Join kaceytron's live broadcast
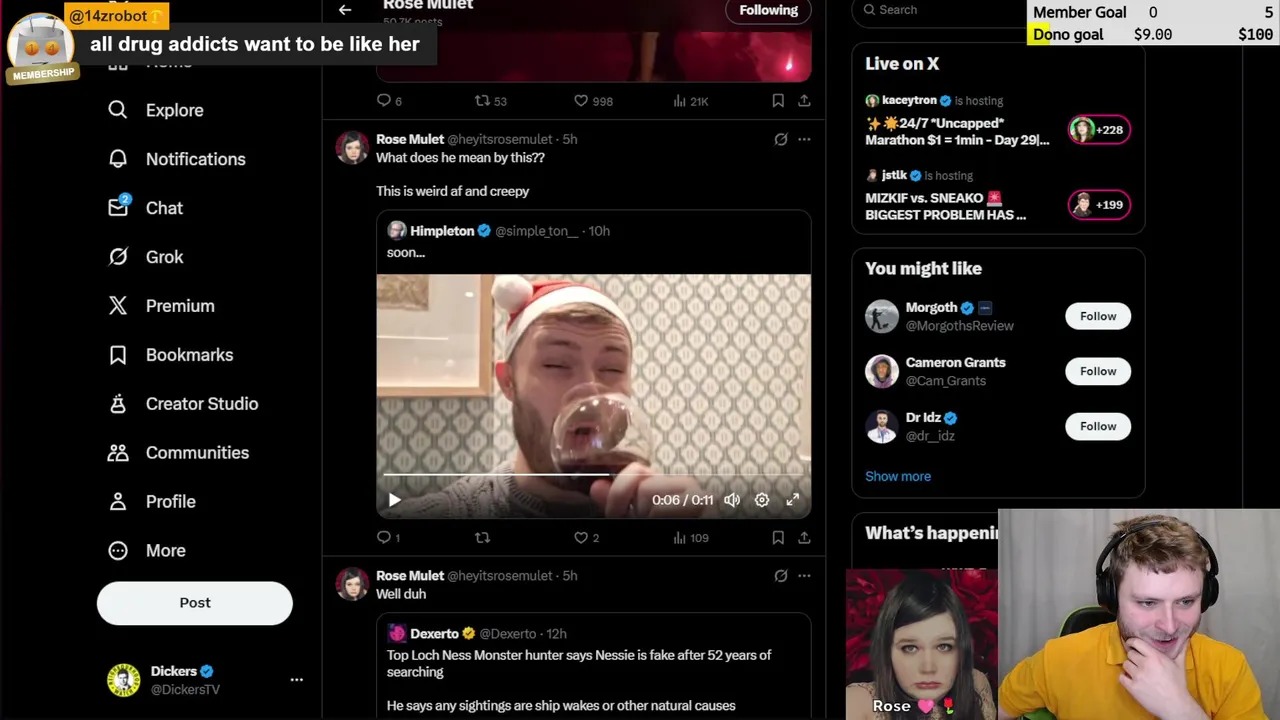This screenshot has height=720, width=1280. tap(957, 131)
